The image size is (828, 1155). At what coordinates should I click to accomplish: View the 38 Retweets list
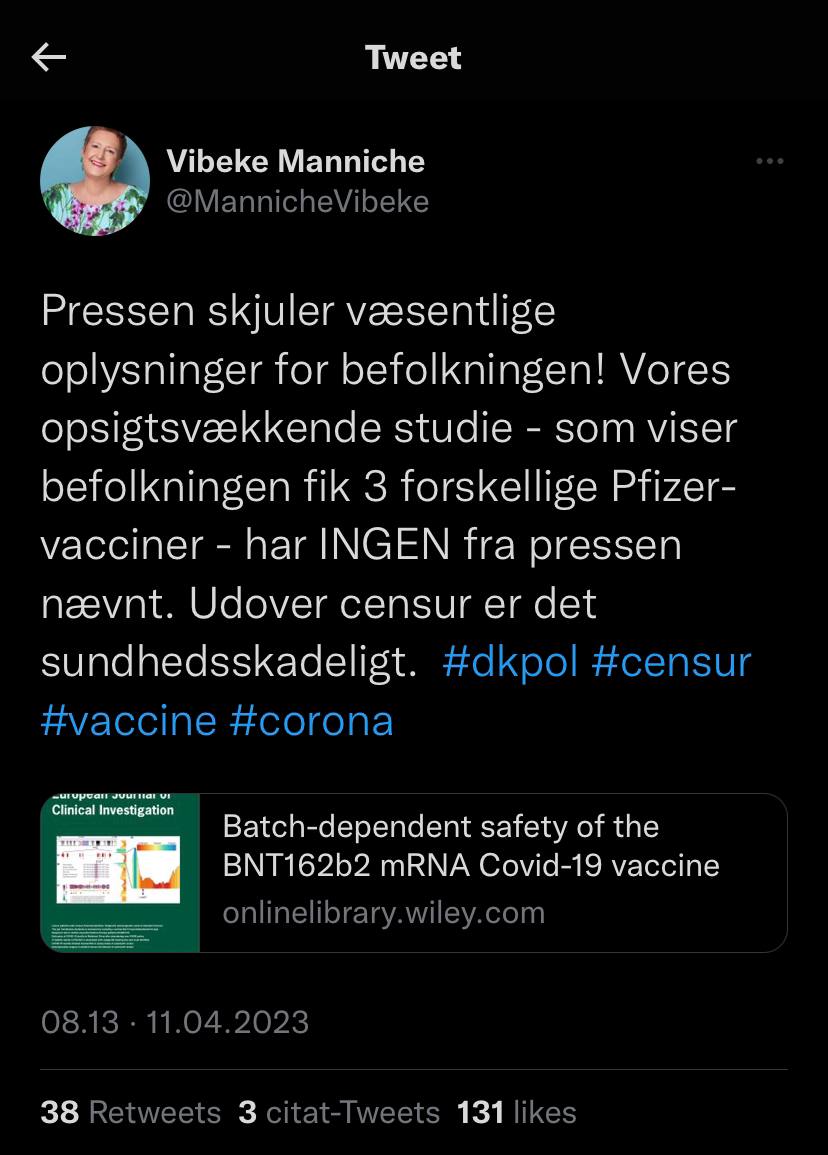(x=130, y=1112)
